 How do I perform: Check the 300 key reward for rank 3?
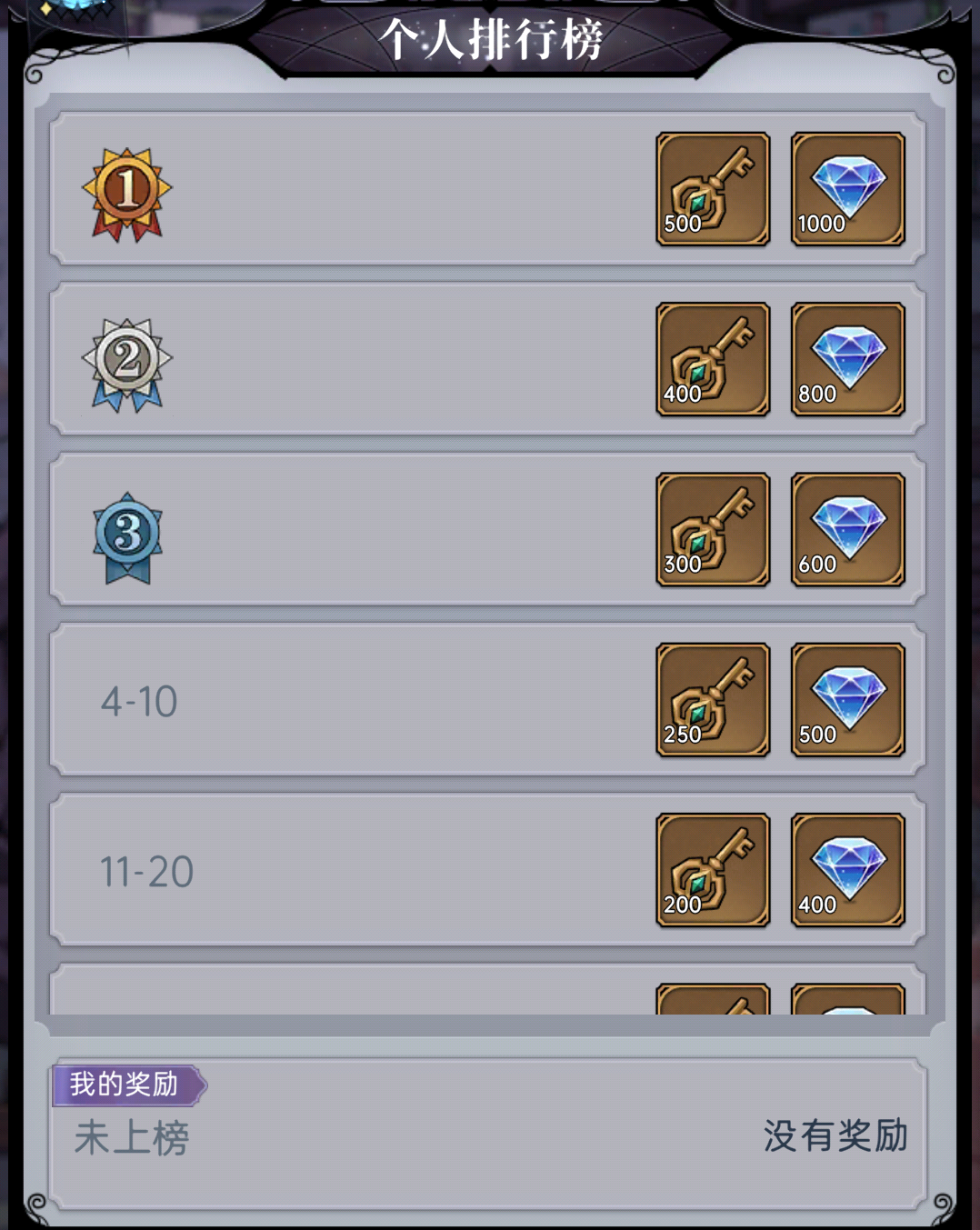click(x=713, y=529)
